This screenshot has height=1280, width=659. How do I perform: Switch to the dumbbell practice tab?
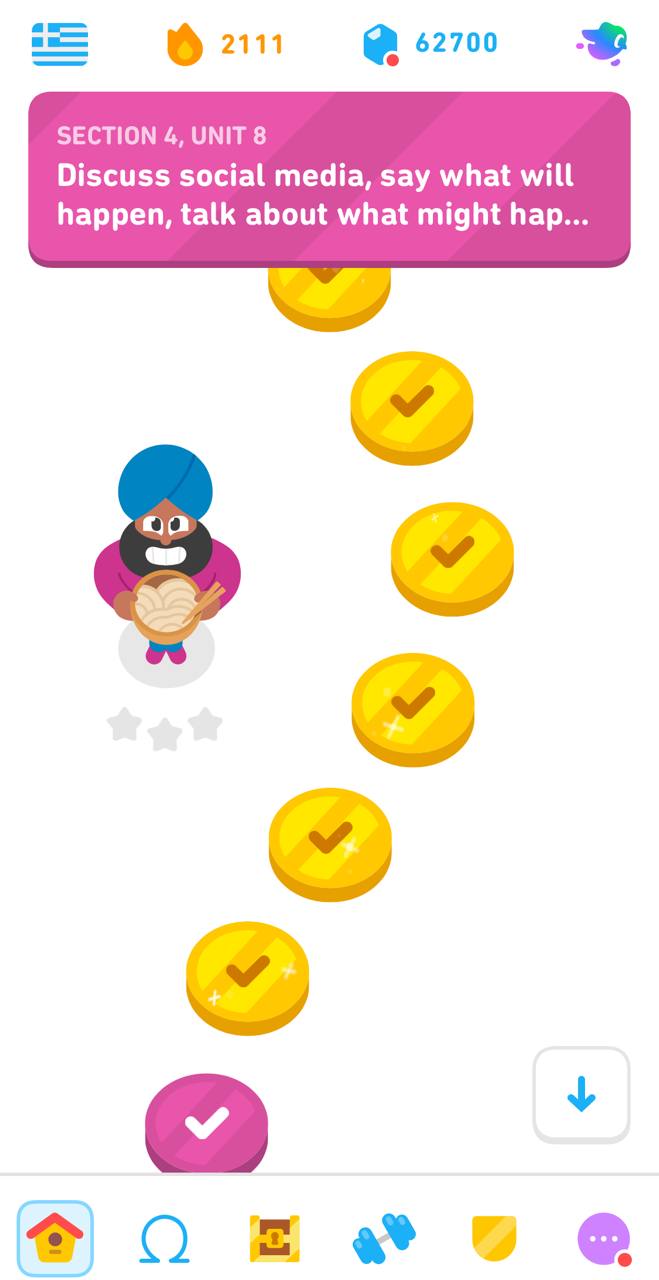click(384, 1238)
